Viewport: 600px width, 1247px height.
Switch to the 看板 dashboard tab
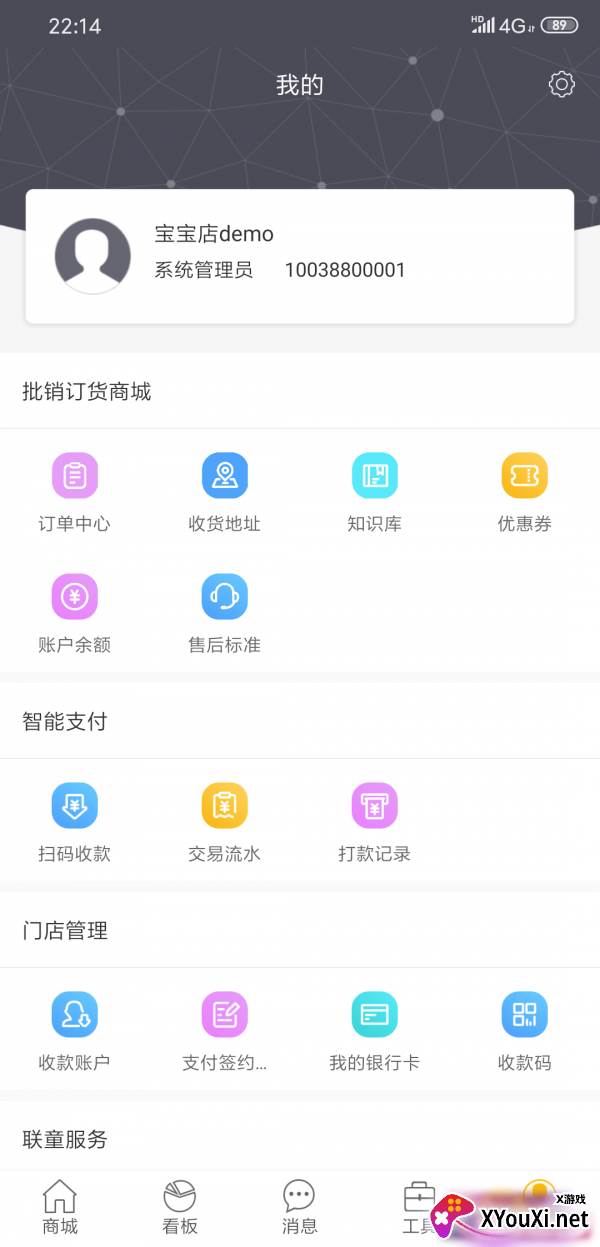(180, 1207)
